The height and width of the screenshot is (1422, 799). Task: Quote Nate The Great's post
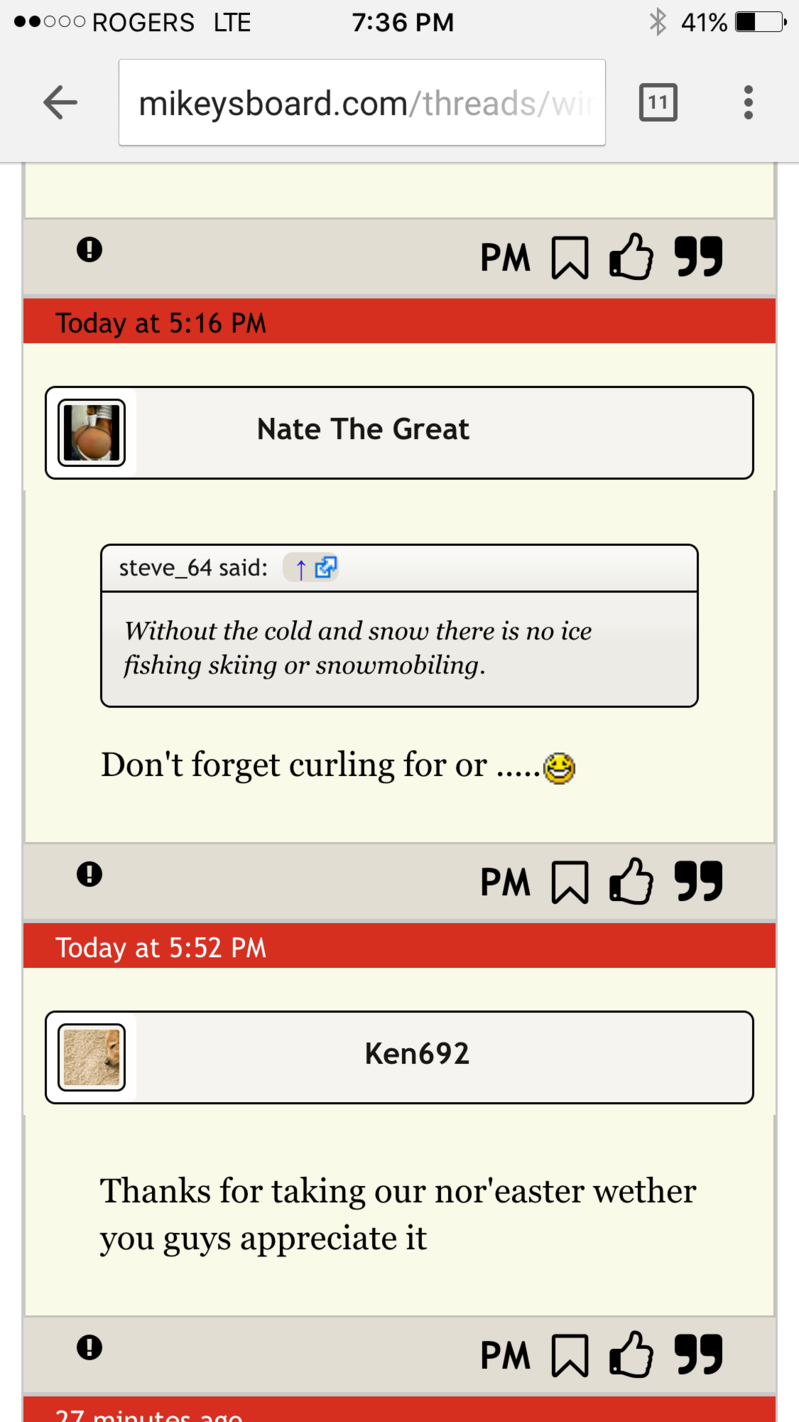pyautogui.click(x=698, y=881)
